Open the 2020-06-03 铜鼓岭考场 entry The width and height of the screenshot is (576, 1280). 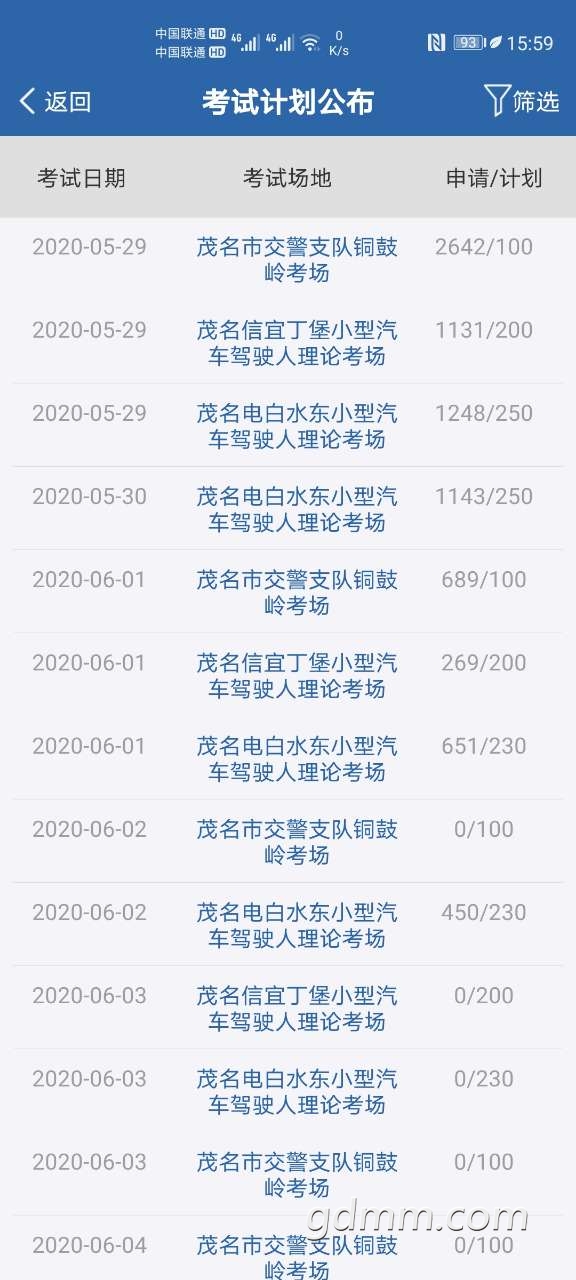tap(288, 1173)
